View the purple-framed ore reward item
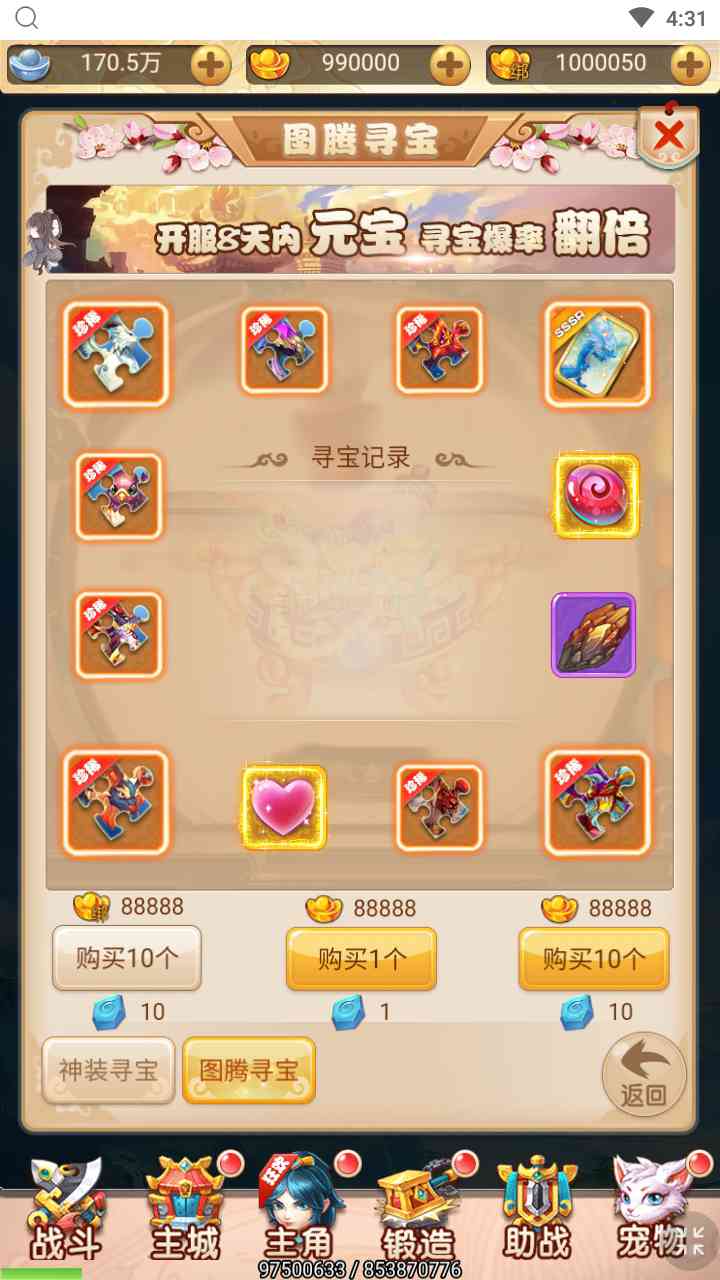 coord(594,635)
